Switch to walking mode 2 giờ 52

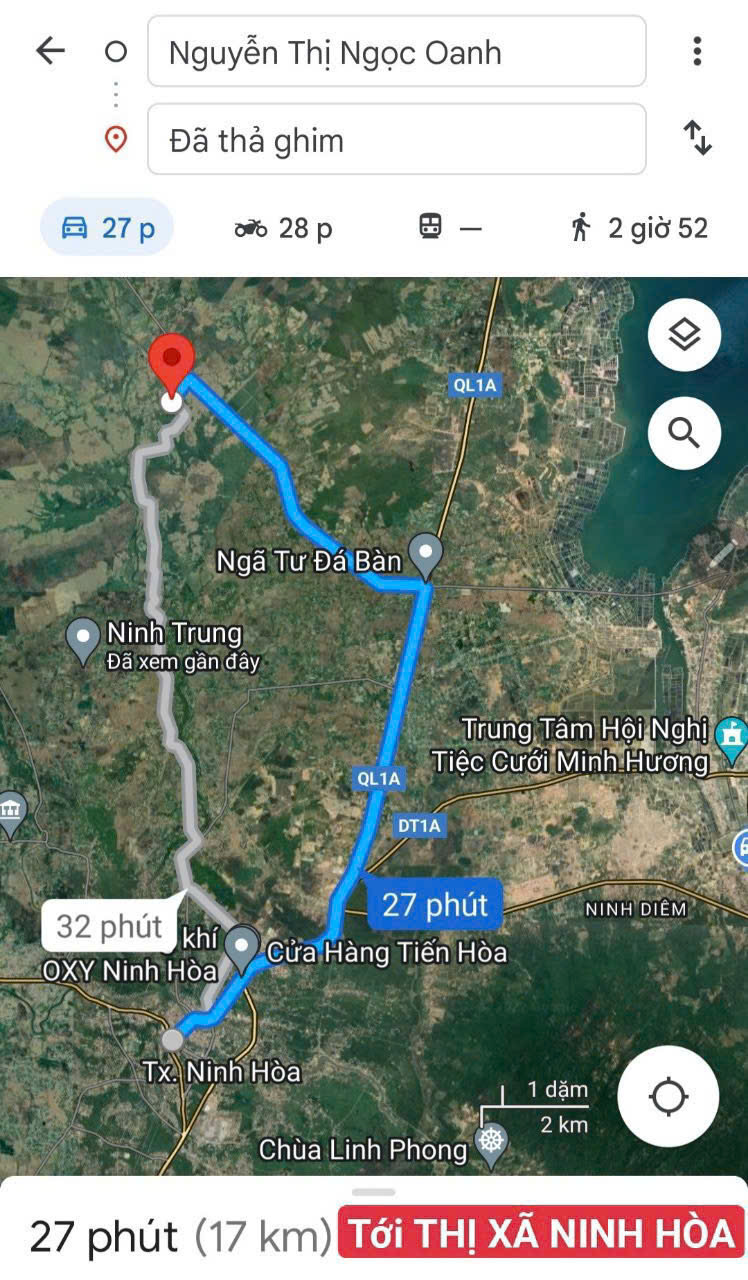pyautogui.click(x=638, y=228)
